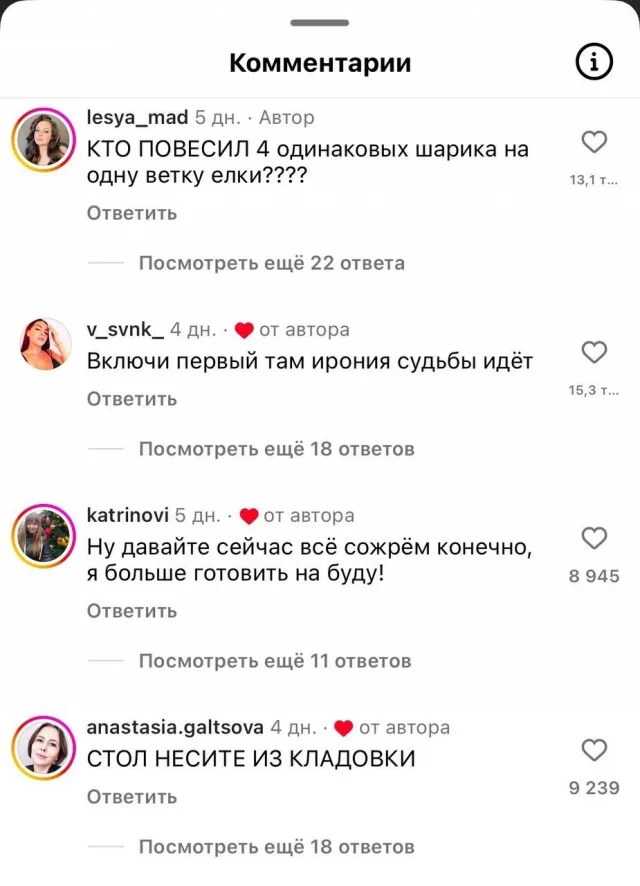View 18 more replies under anastasia.galtsova
This screenshot has width=640, height=886.
[275, 847]
